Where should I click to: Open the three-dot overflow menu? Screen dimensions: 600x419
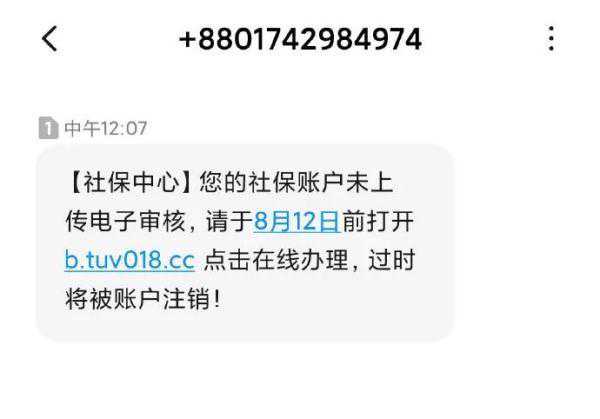click(x=551, y=39)
